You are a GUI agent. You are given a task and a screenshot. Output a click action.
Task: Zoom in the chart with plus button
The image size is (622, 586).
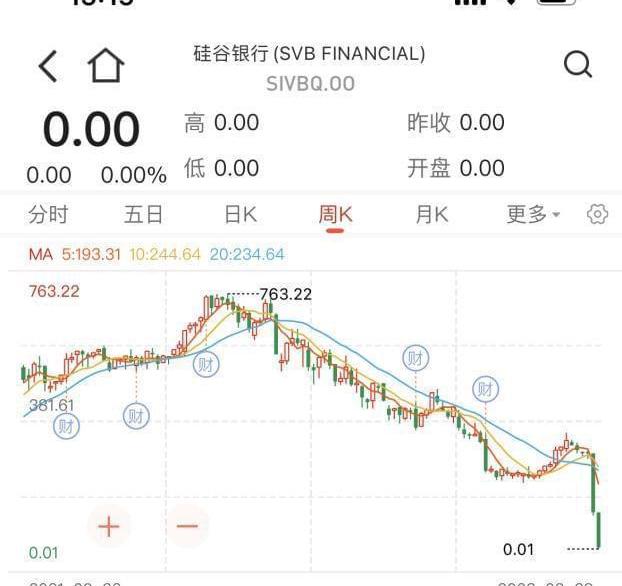click(x=108, y=525)
